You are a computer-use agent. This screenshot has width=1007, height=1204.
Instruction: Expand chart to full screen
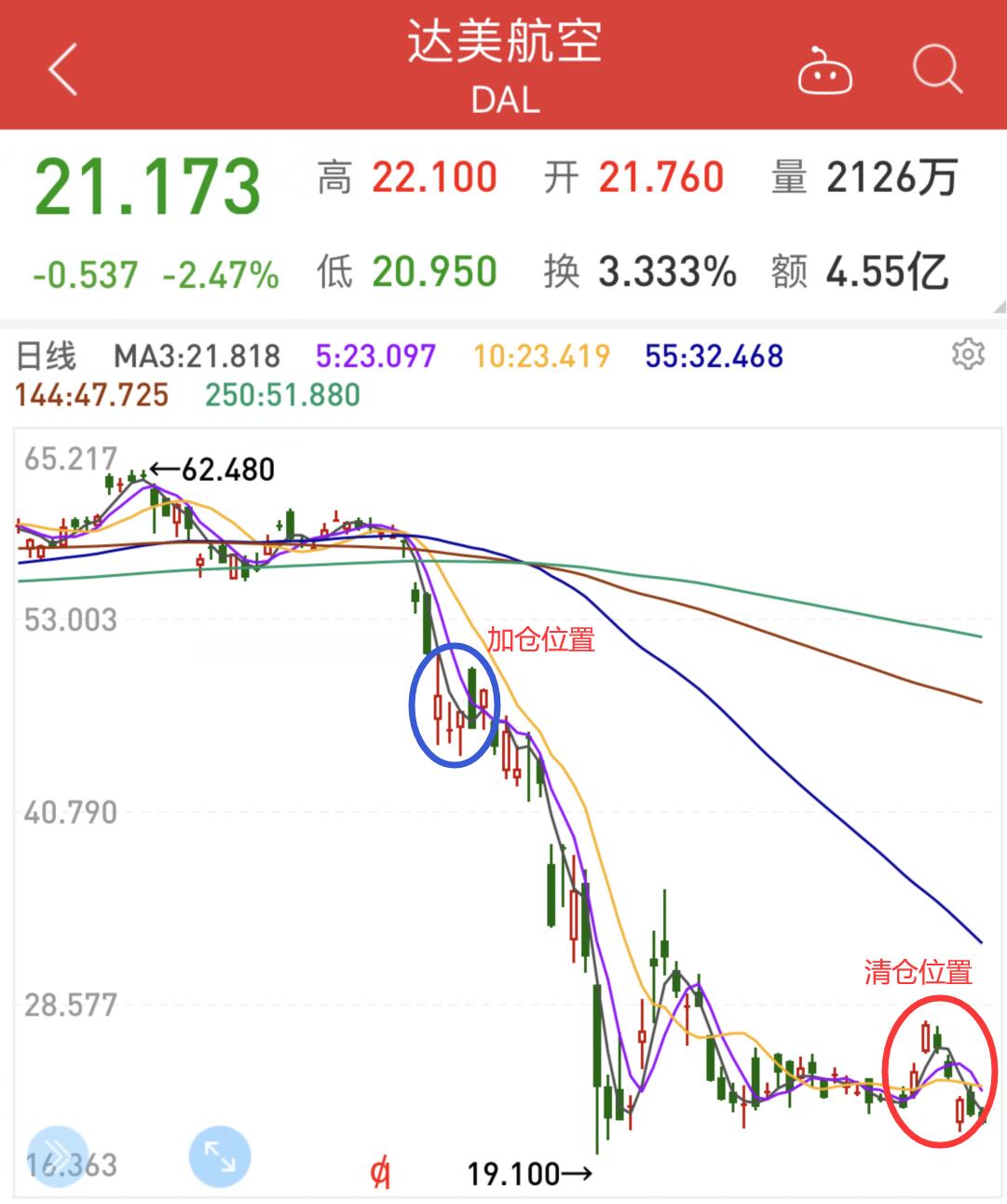click(x=220, y=1156)
